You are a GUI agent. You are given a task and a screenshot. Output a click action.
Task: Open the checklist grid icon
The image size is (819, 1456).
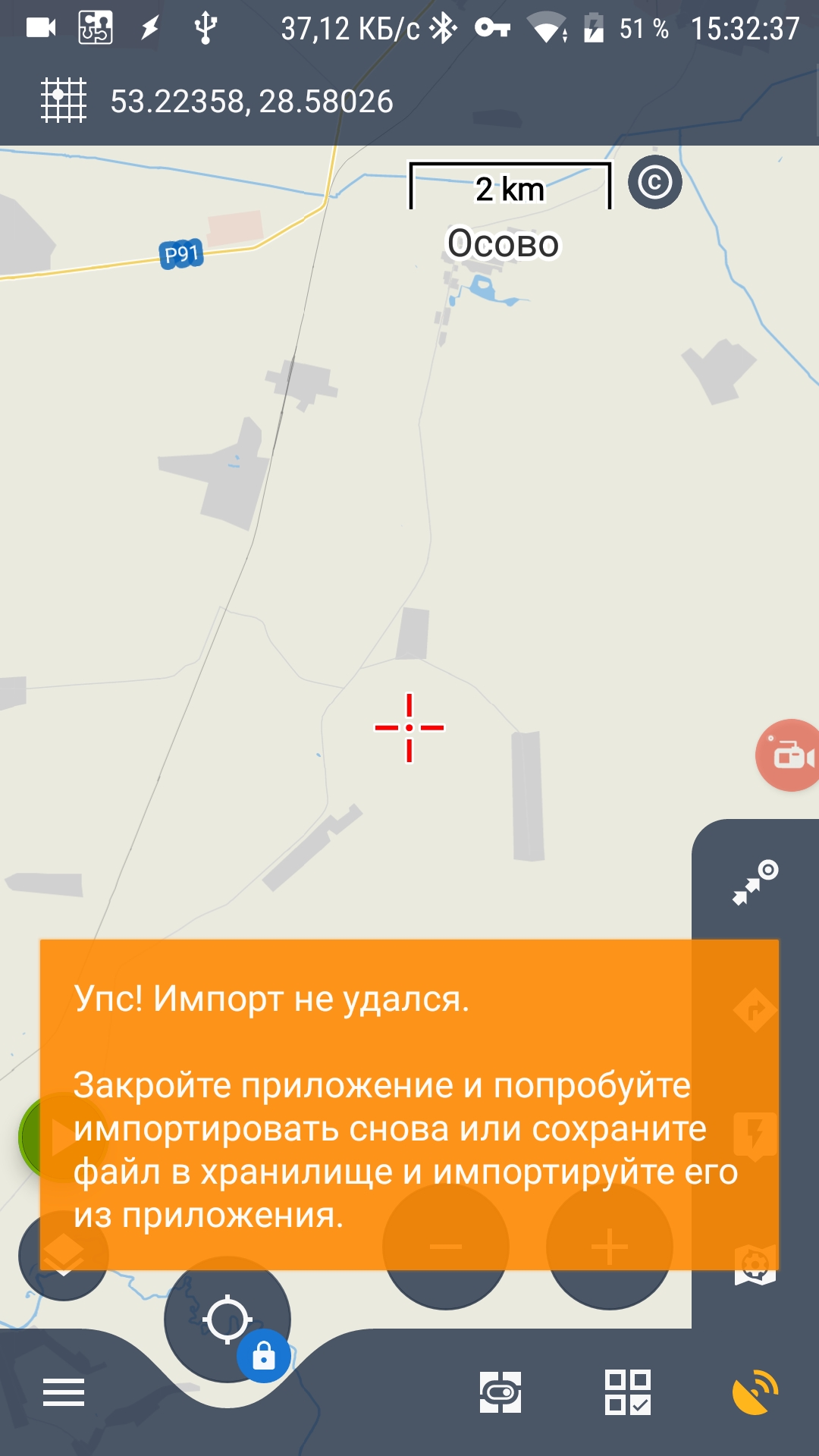click(627, 1392)
